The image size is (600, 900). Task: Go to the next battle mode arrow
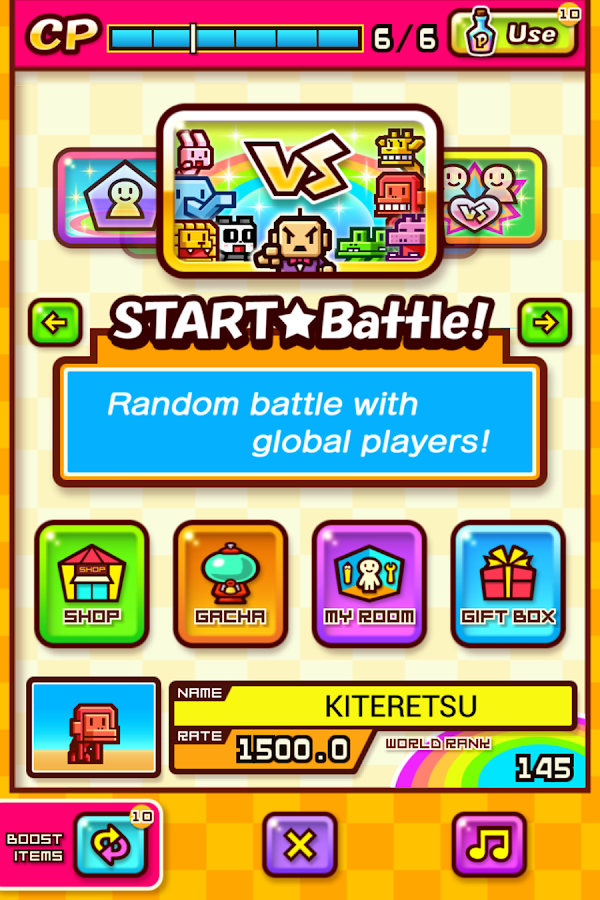[545, 323]
